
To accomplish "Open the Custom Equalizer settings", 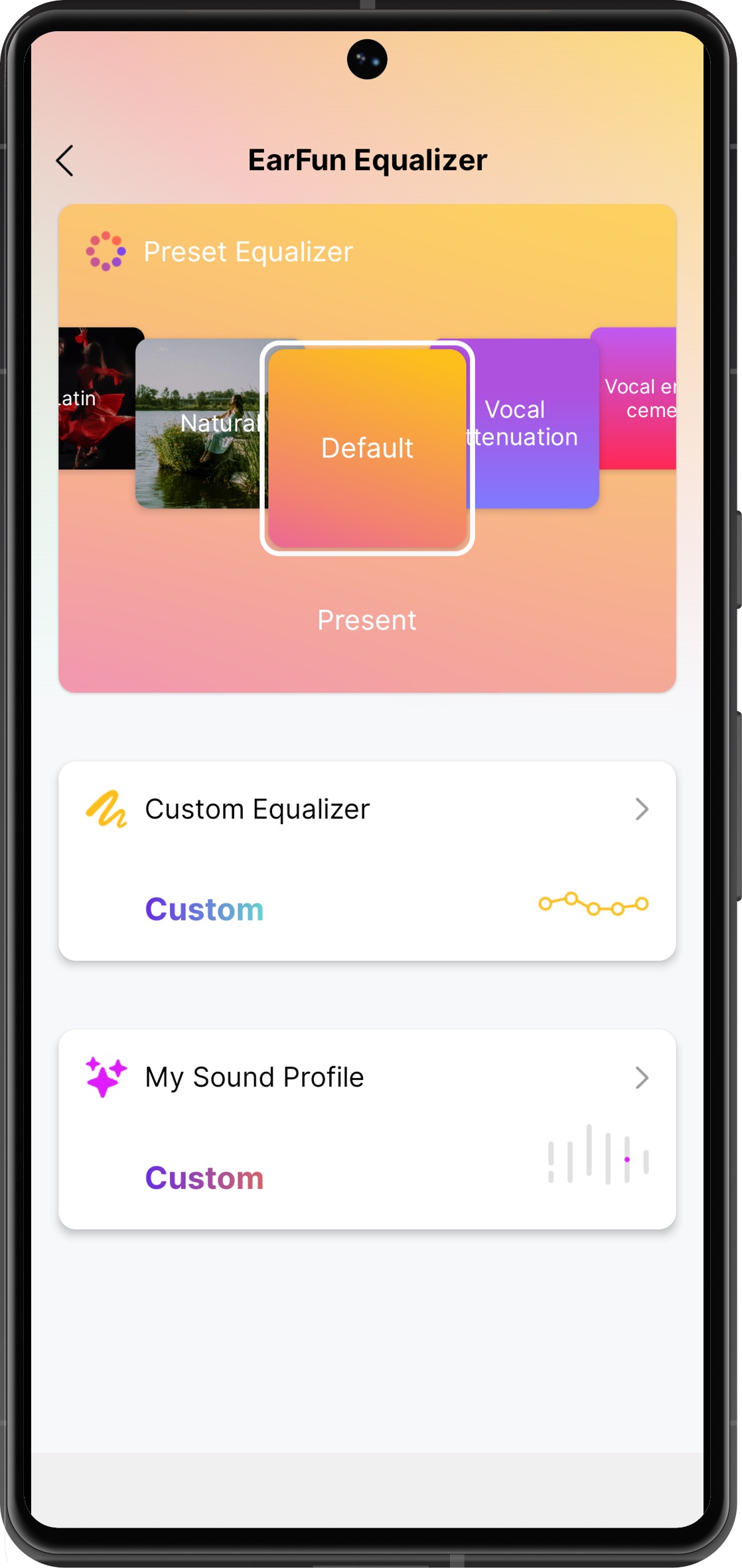I will click(367, 861).
